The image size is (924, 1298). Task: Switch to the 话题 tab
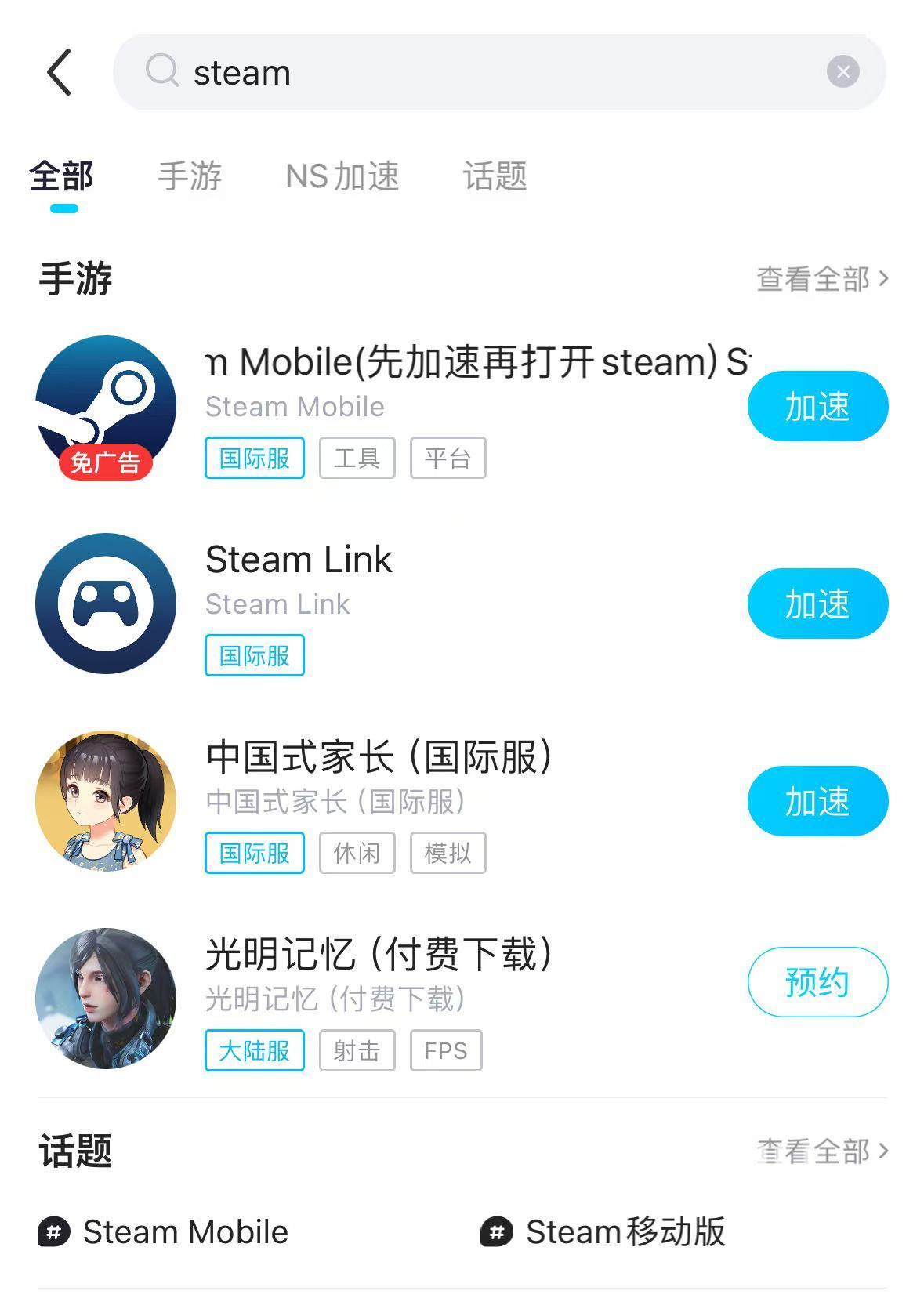pos(495,176)
